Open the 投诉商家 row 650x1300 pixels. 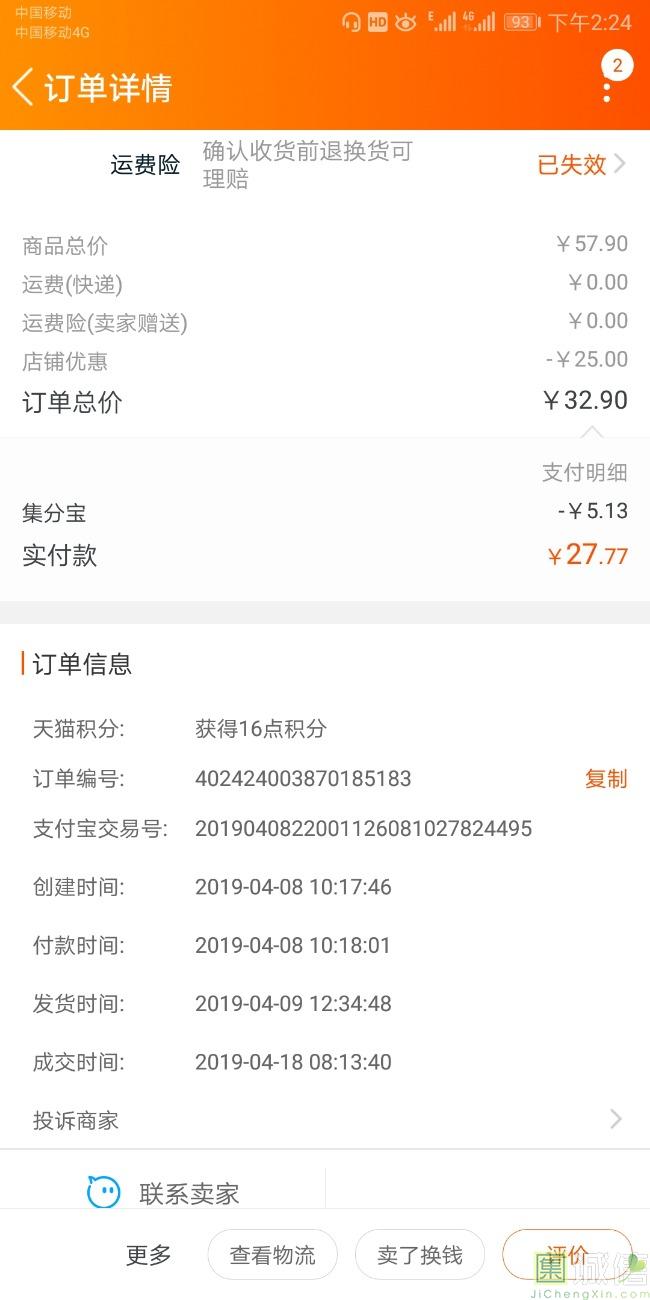coord(325,1120)
